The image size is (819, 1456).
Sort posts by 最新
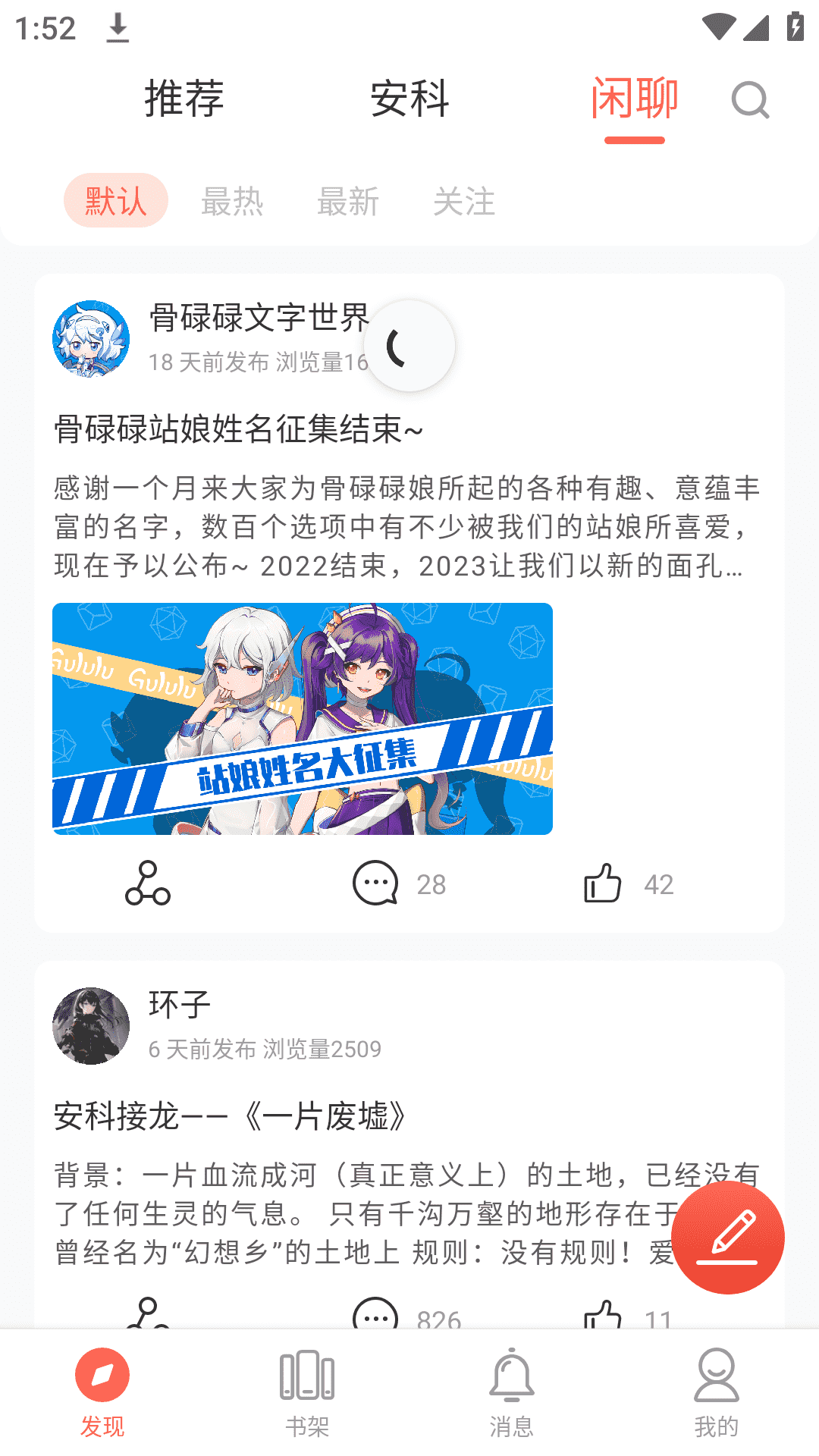[348, 202]
